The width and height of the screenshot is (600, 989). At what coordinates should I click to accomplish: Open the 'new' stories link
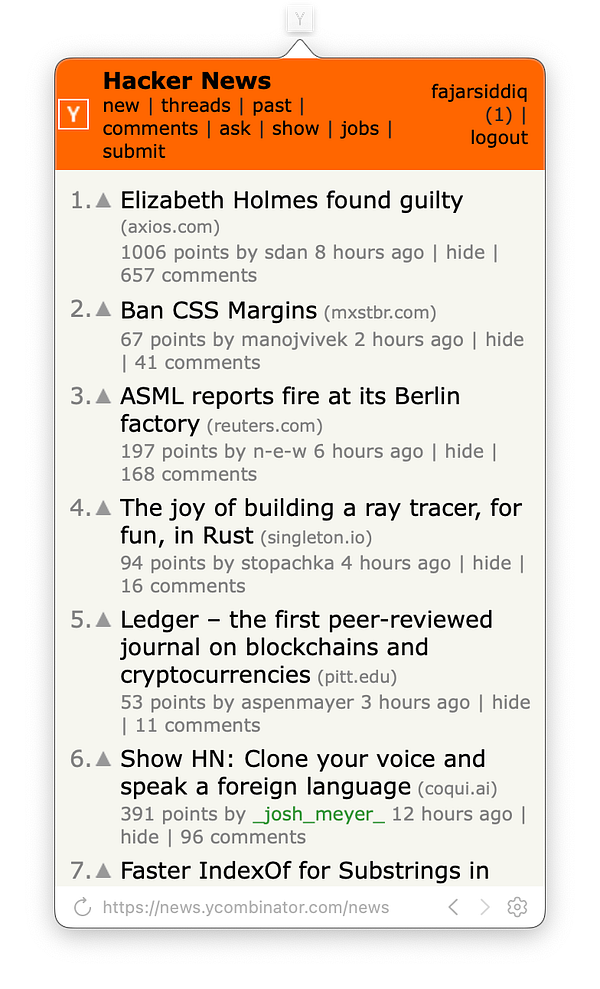click(121, 106)
